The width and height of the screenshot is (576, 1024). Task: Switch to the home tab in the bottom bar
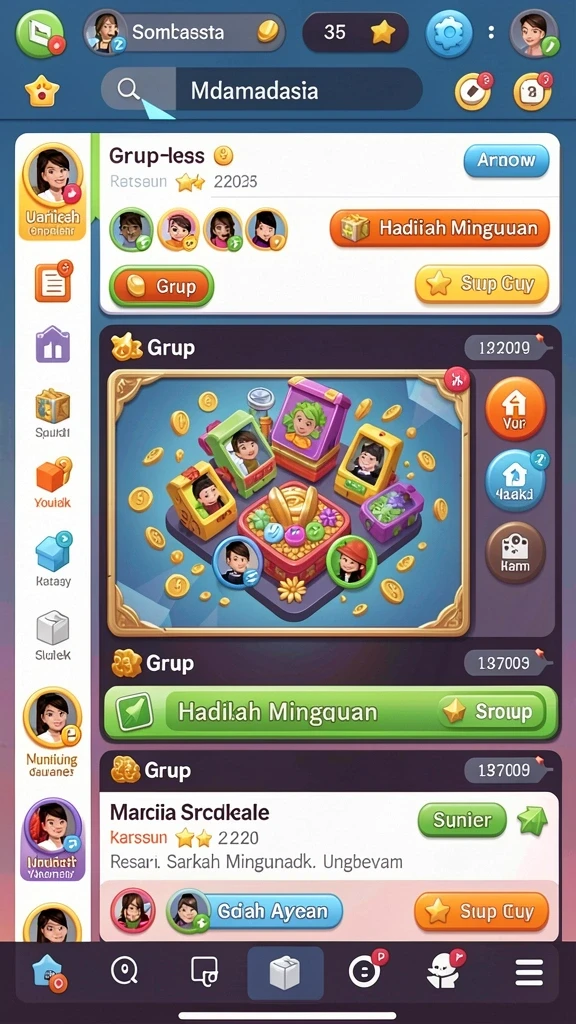pyautogui.click(x=48, y=972)
